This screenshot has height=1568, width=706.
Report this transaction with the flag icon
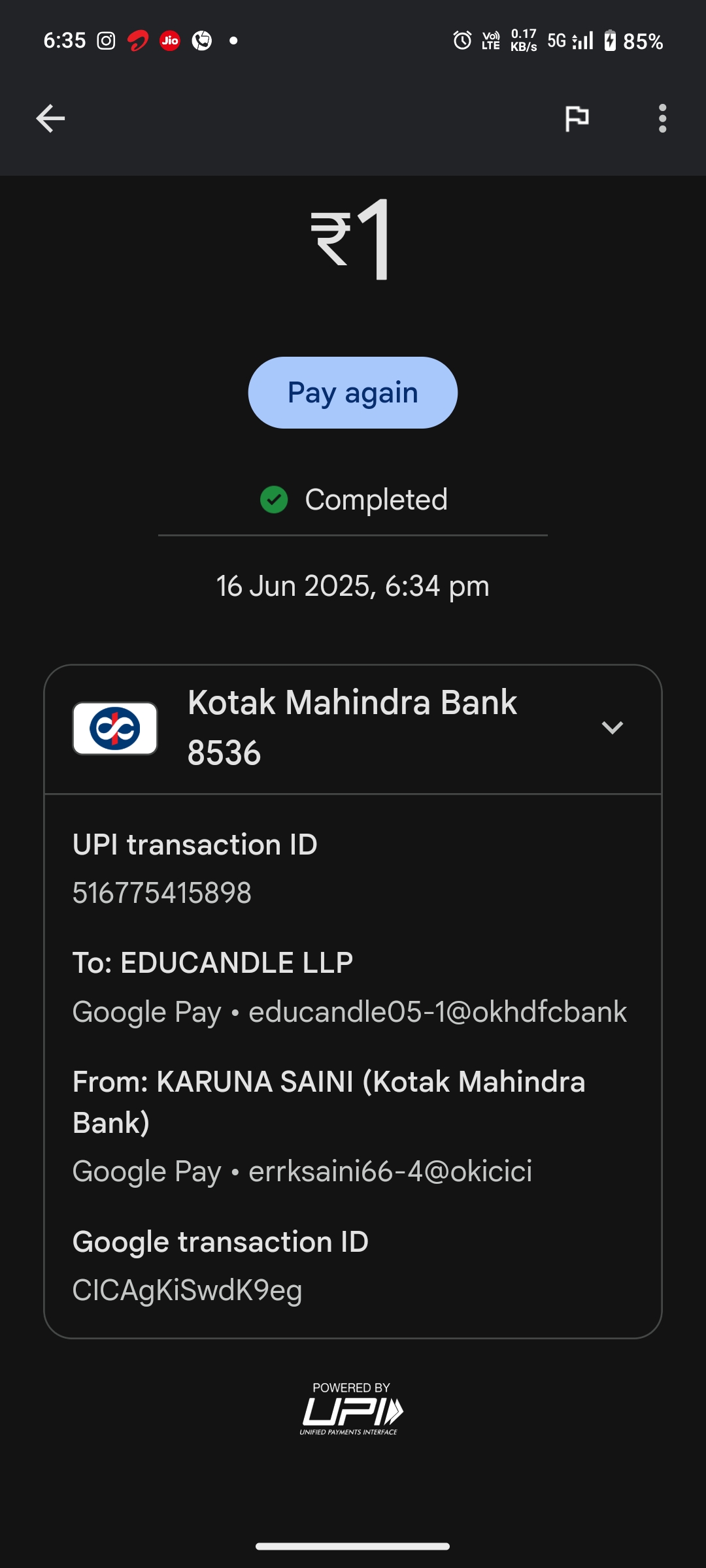(577, 118)
